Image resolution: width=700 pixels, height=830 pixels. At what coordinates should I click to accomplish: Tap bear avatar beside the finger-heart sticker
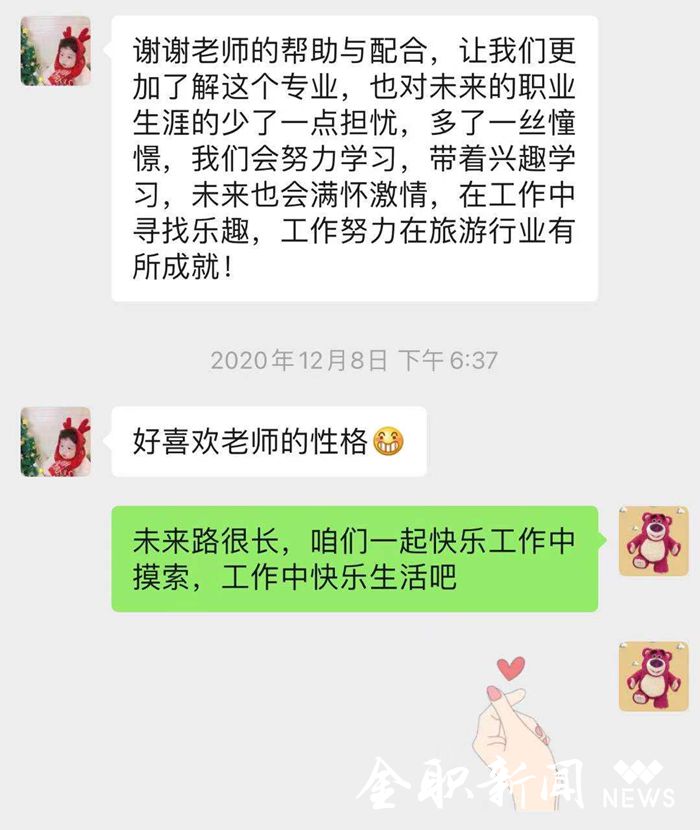653,677
